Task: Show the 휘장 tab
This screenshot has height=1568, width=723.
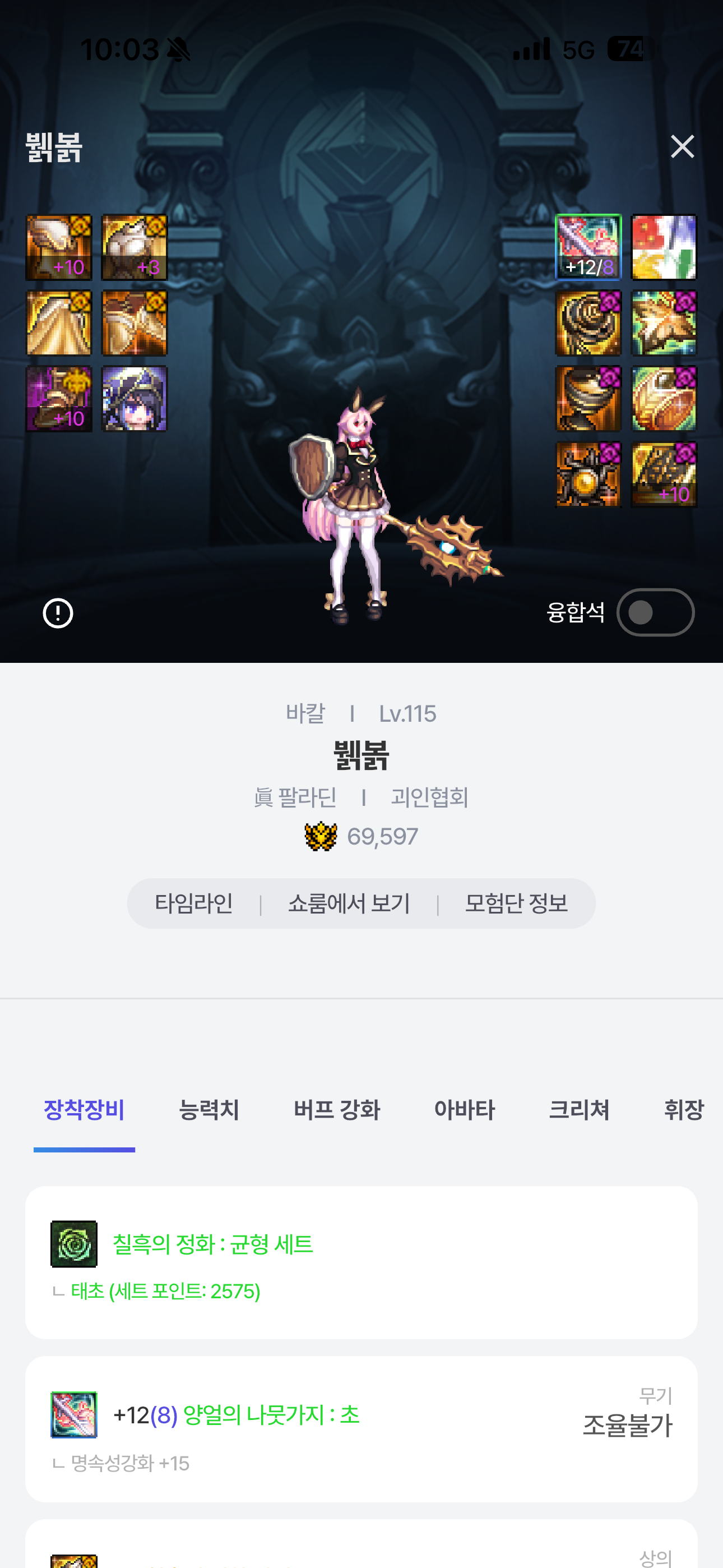Action: click(683, 1110)
